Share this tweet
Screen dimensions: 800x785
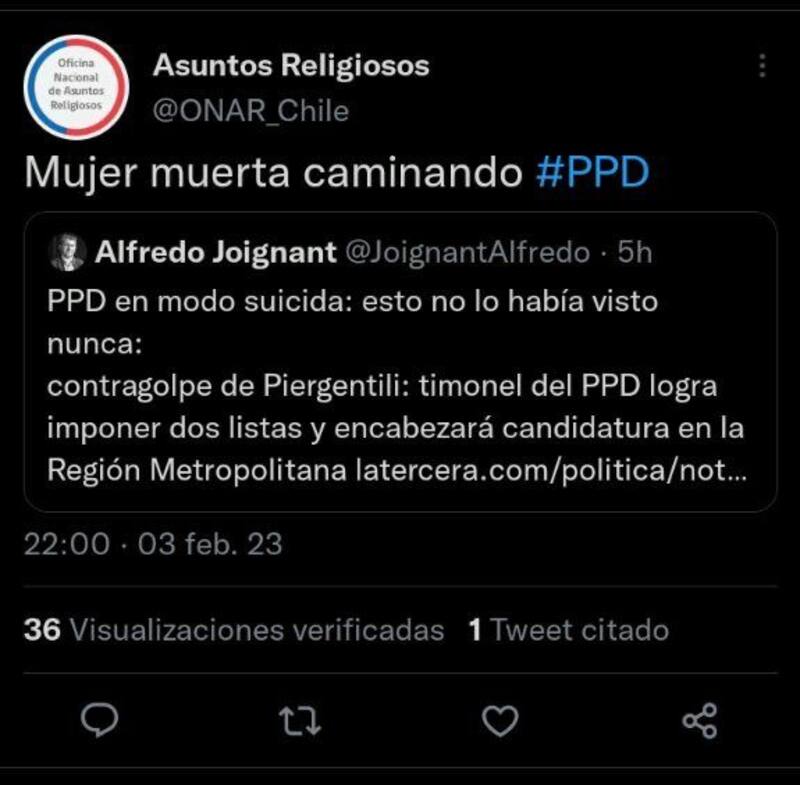tap(699, 720)
